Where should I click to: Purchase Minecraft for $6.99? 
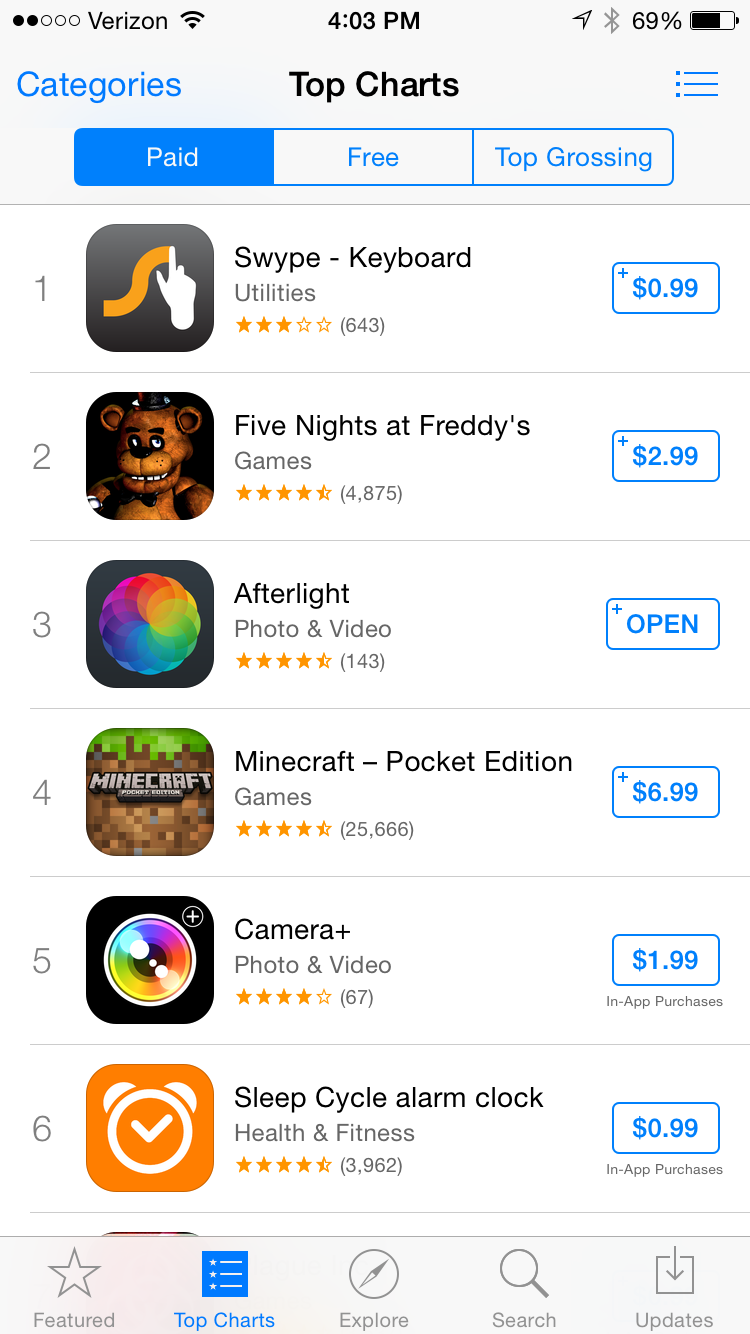pyautogui.click(x=665, y=792)
